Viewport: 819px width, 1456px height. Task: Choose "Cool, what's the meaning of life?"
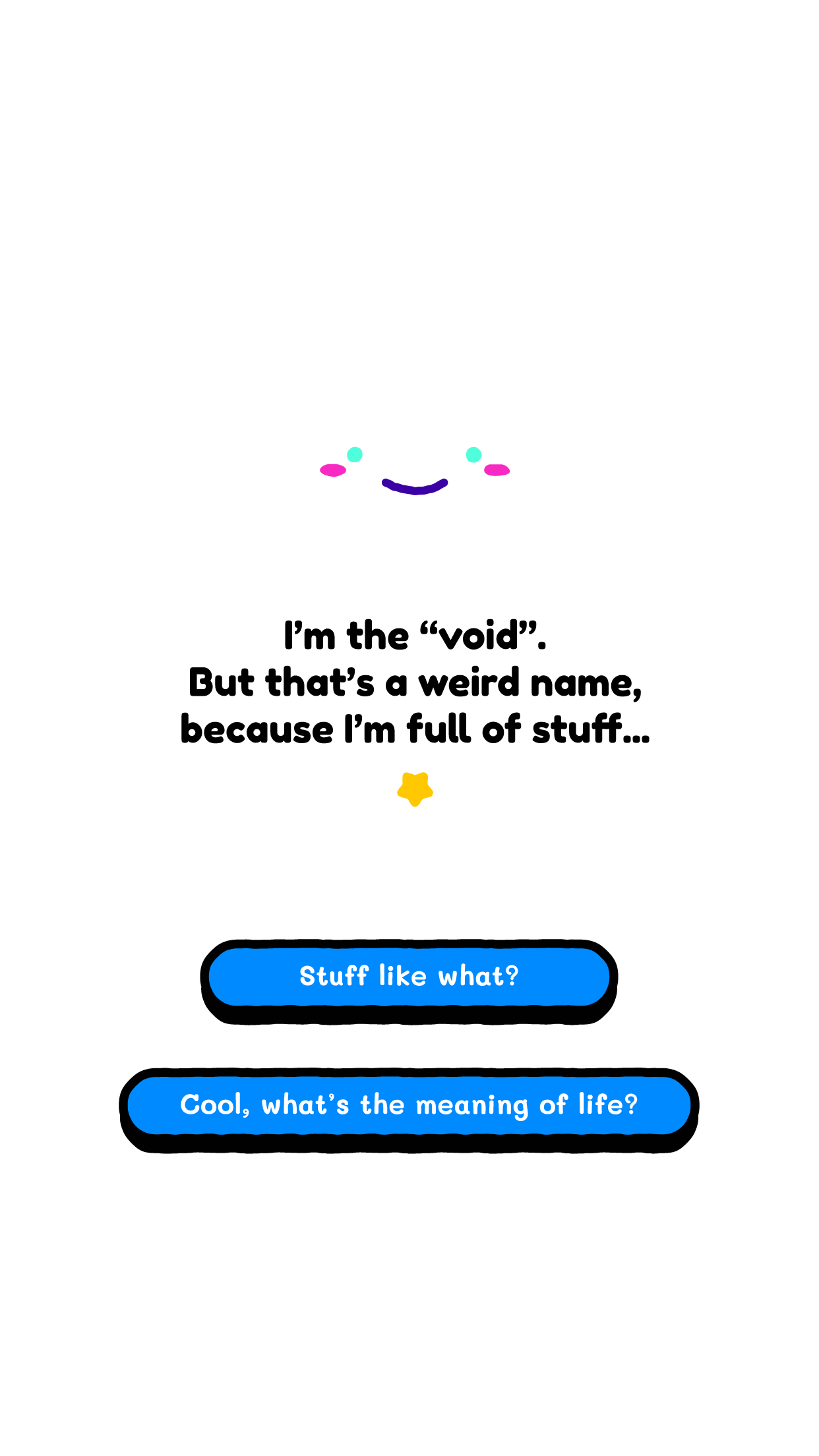[409, 1110]
